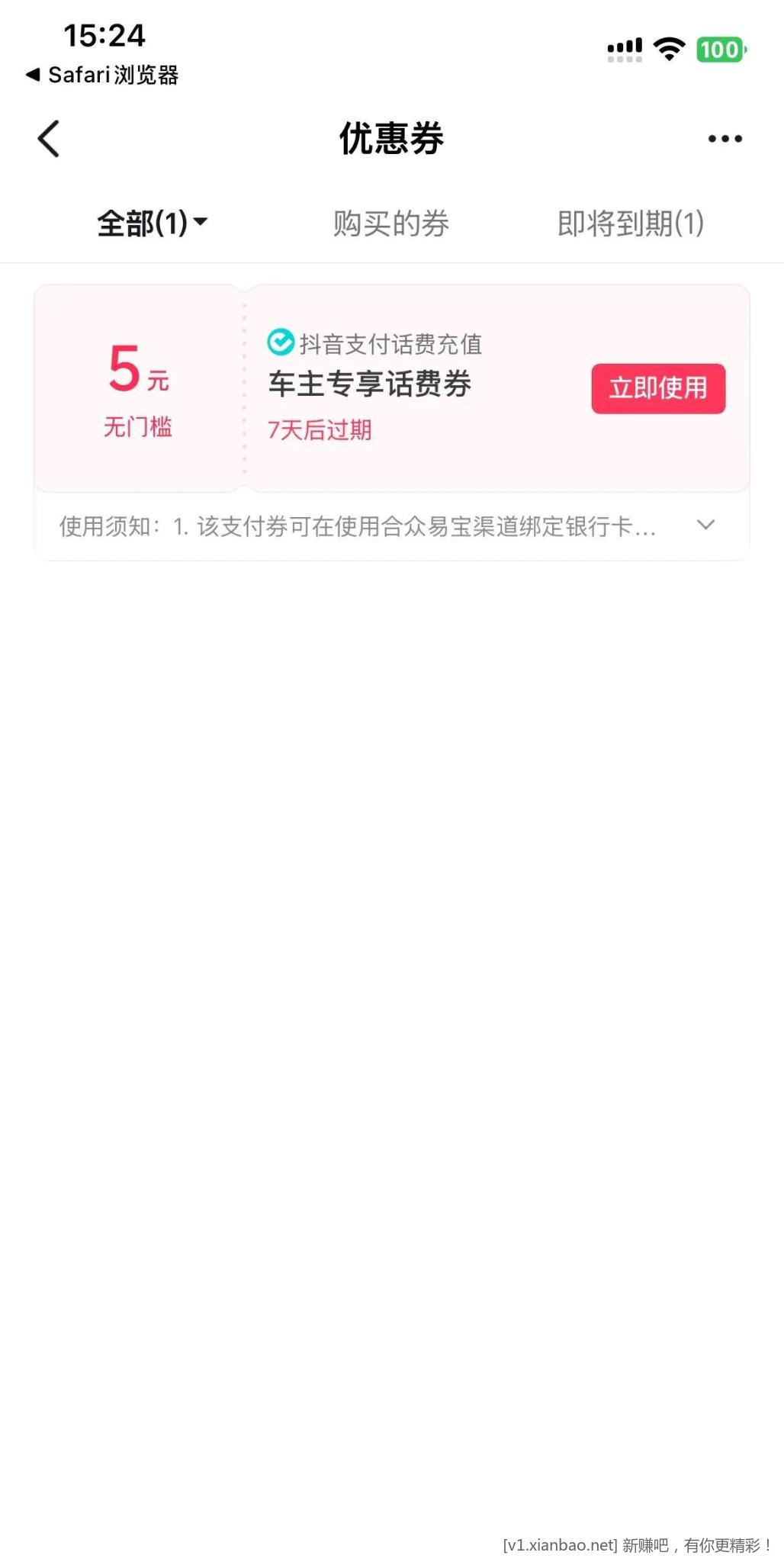This screenshot has width=784, height=1562.
Task: Switch to the 即将到期(1) tab
Action: click(631, 223)
